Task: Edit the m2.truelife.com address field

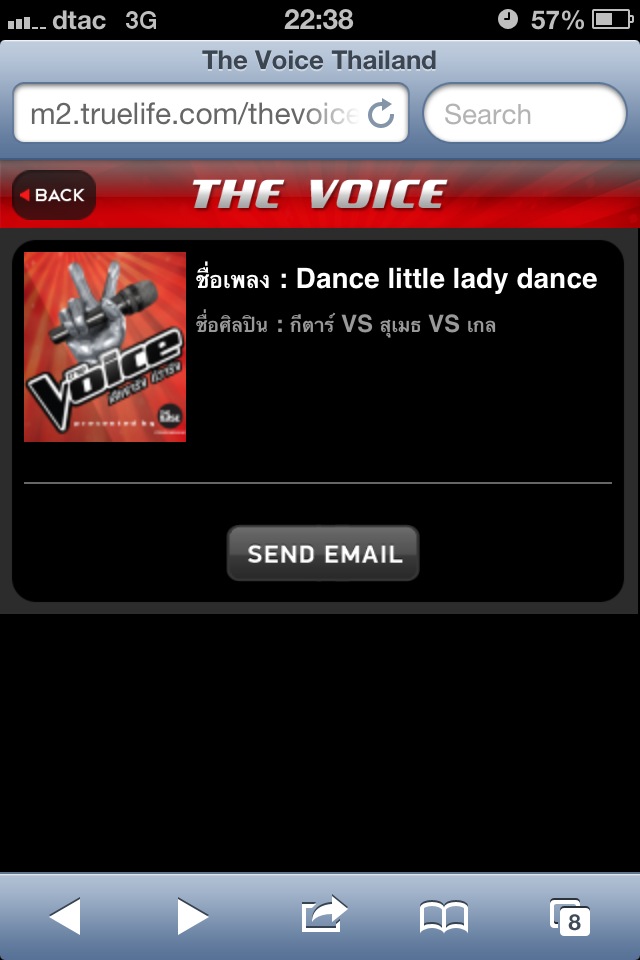Action: 190,115
